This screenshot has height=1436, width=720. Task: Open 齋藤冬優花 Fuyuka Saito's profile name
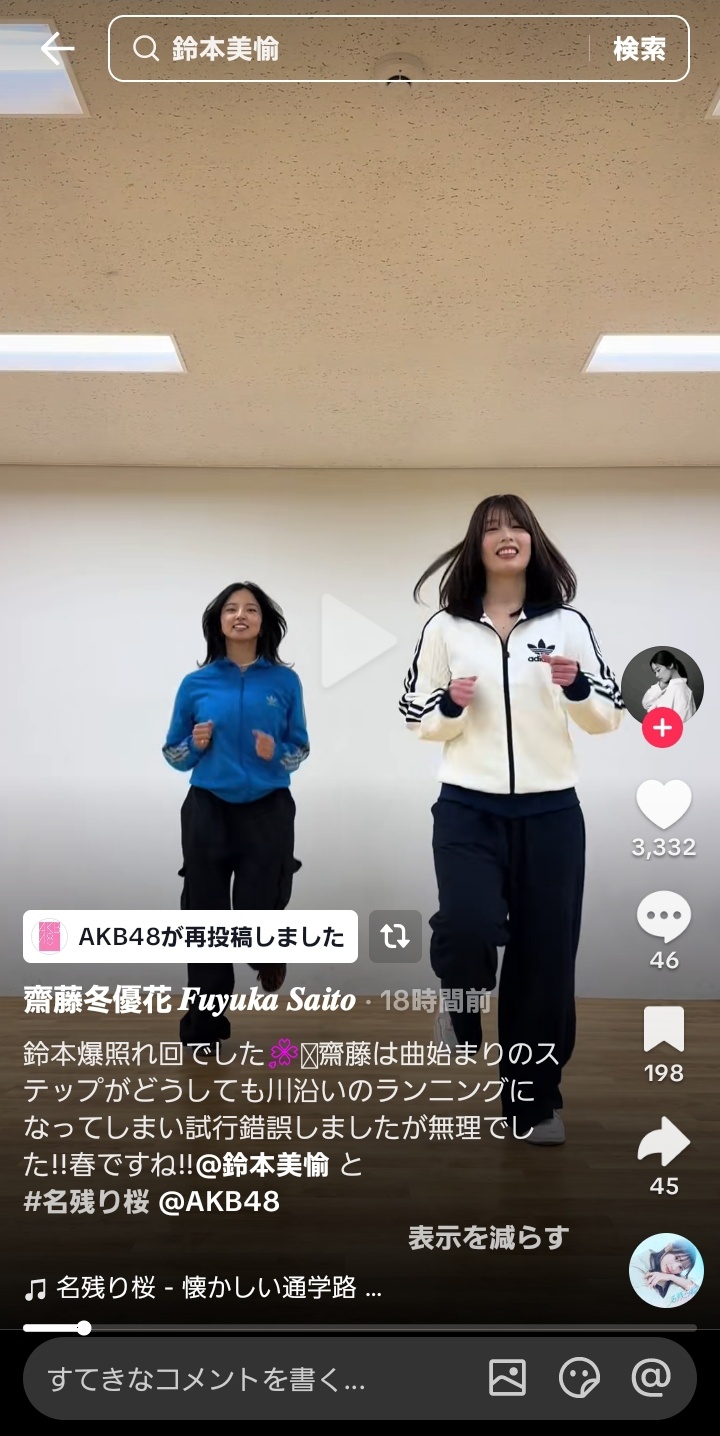(189, 1000)
